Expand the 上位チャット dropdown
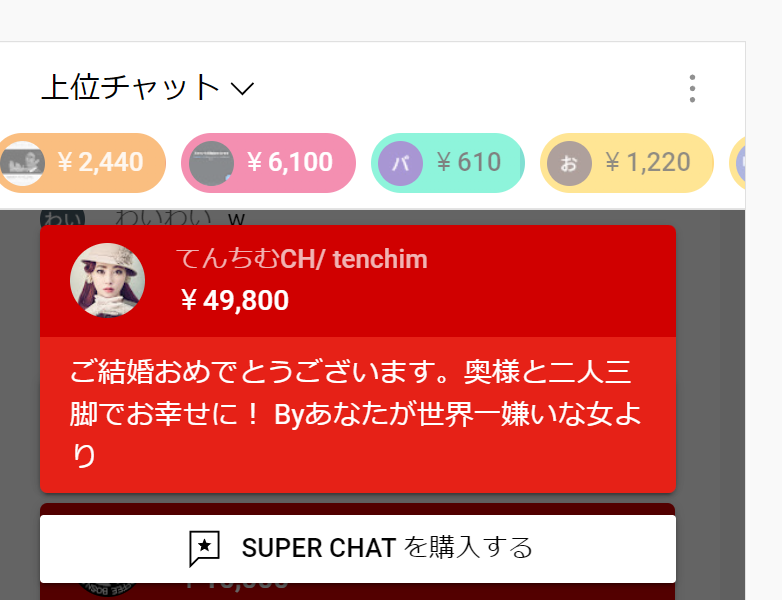 [x=148, y=88]
